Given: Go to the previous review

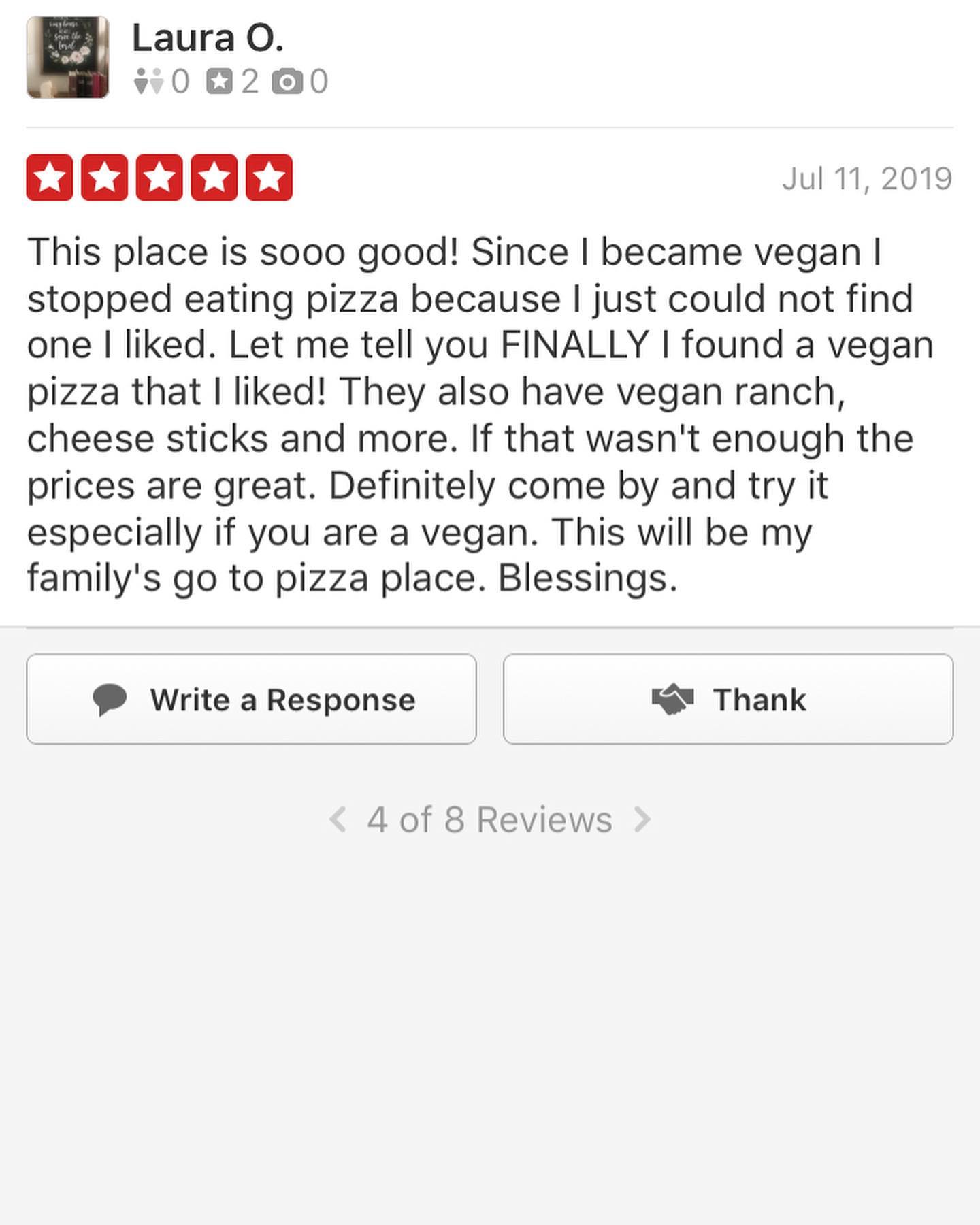Looking at the screenshot, I should coord(338,819).
